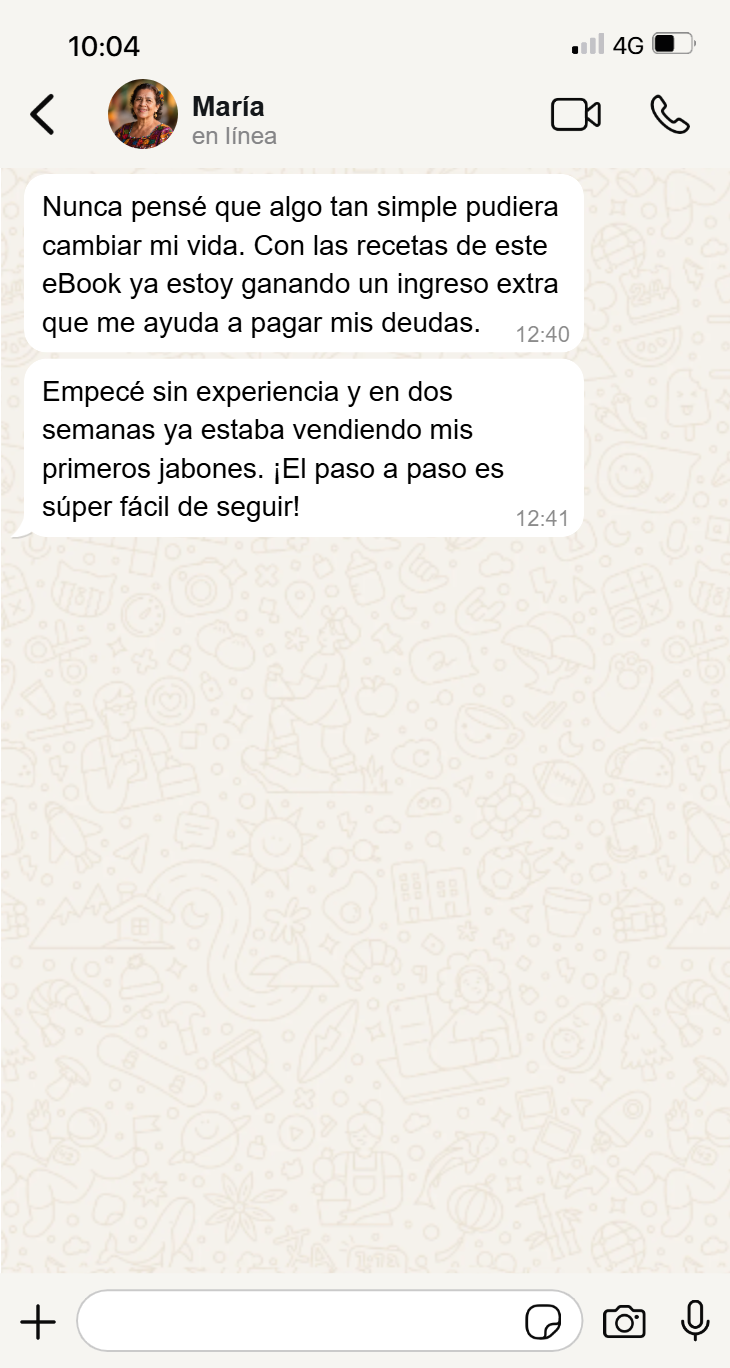
Task: Tap the back arrow to leave the chat
Action: (42, 114)
